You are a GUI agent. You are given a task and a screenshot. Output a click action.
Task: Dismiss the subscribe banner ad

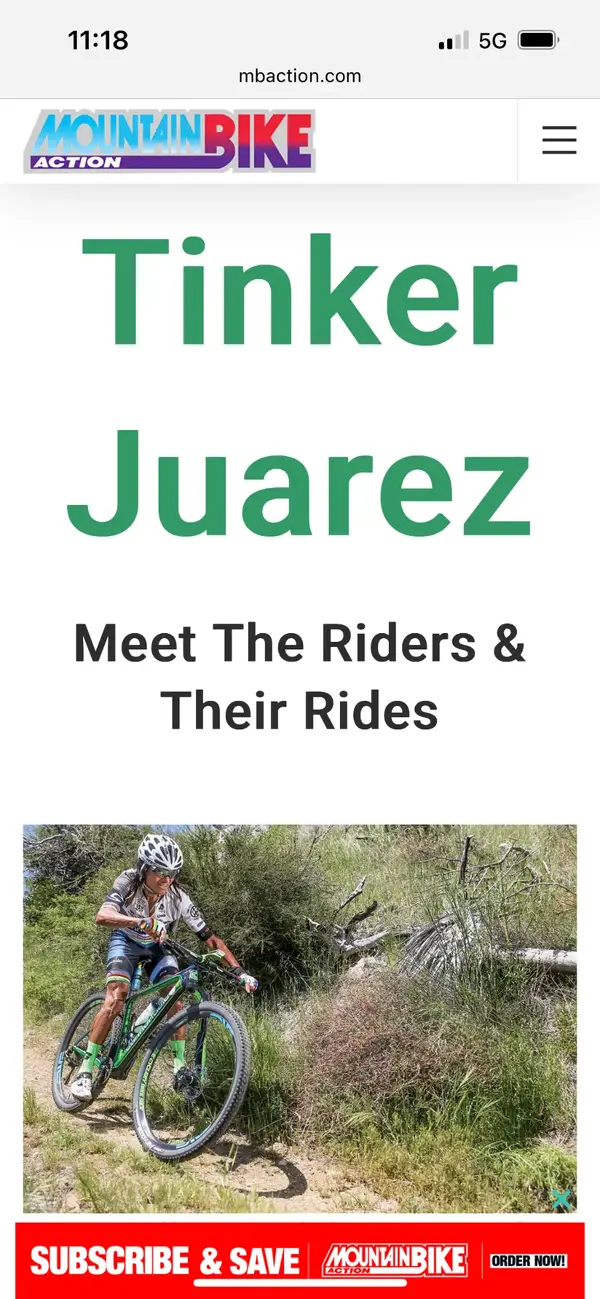[x=561, y=1199]
